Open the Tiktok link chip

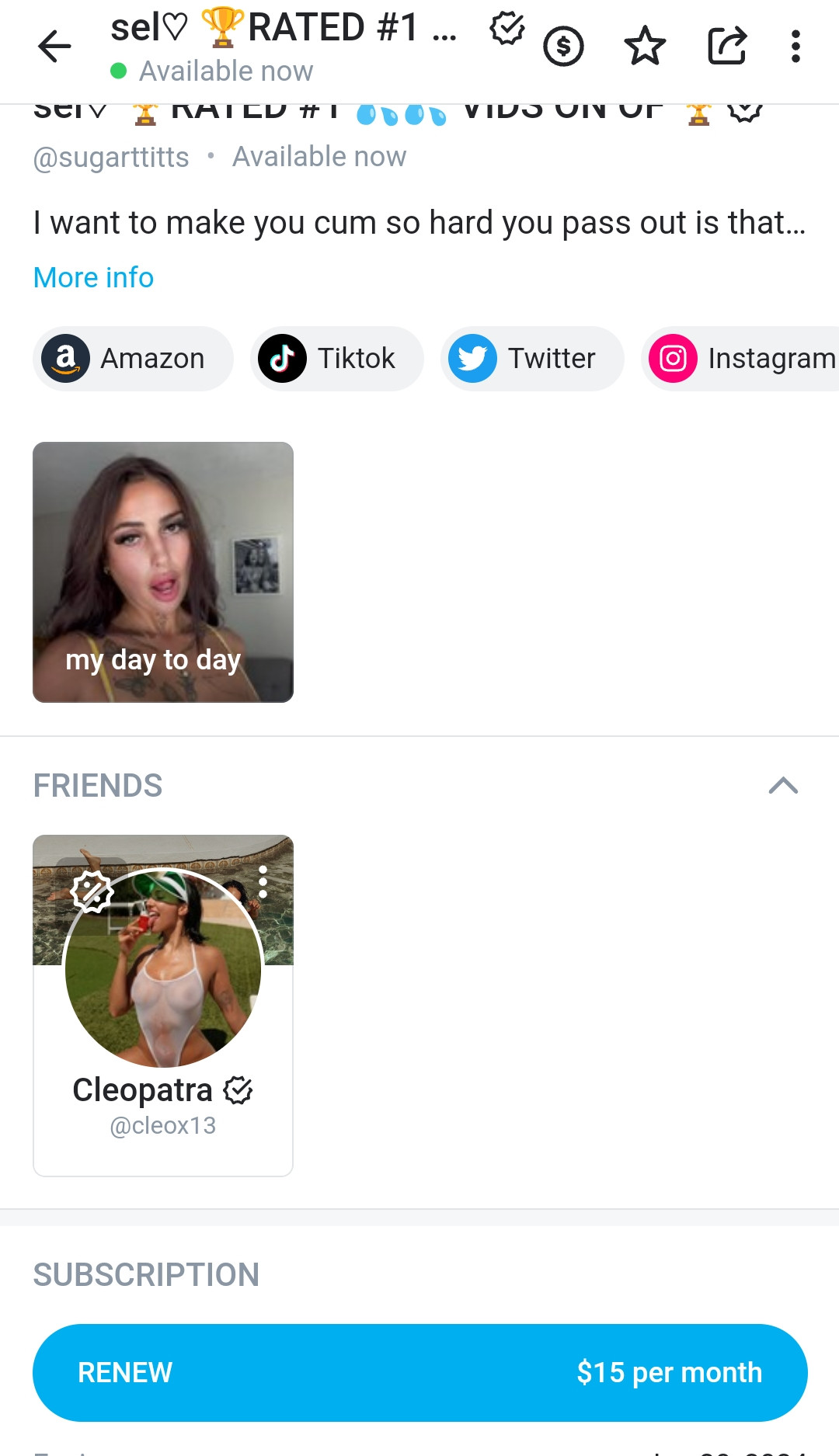(x=336, y=359)
